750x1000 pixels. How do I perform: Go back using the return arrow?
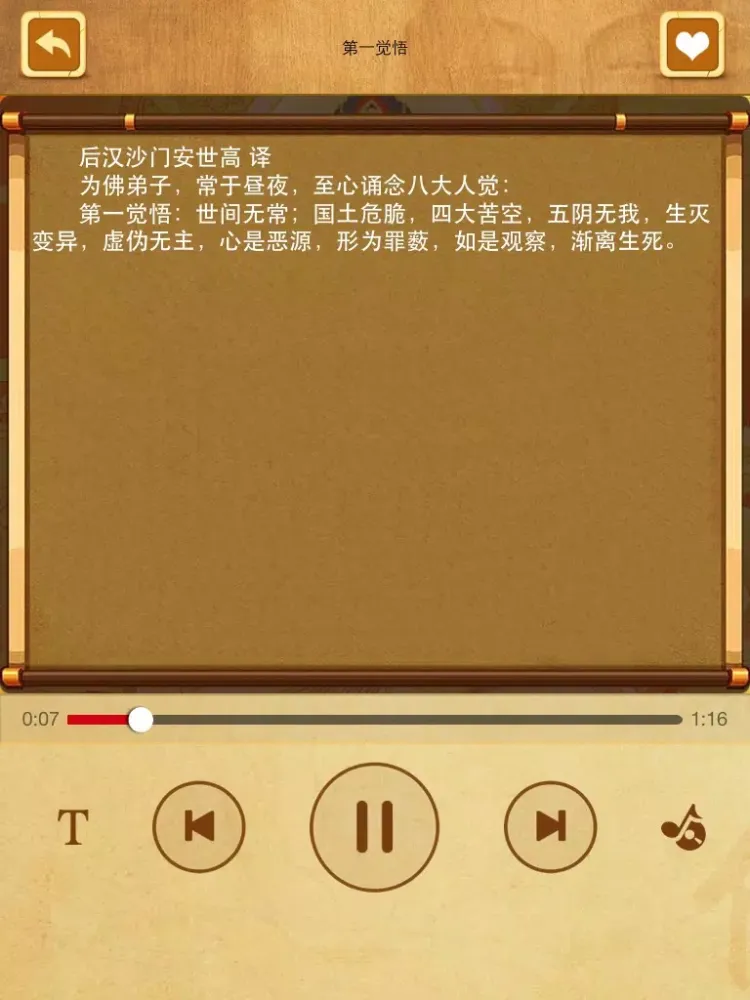point(53,45)
